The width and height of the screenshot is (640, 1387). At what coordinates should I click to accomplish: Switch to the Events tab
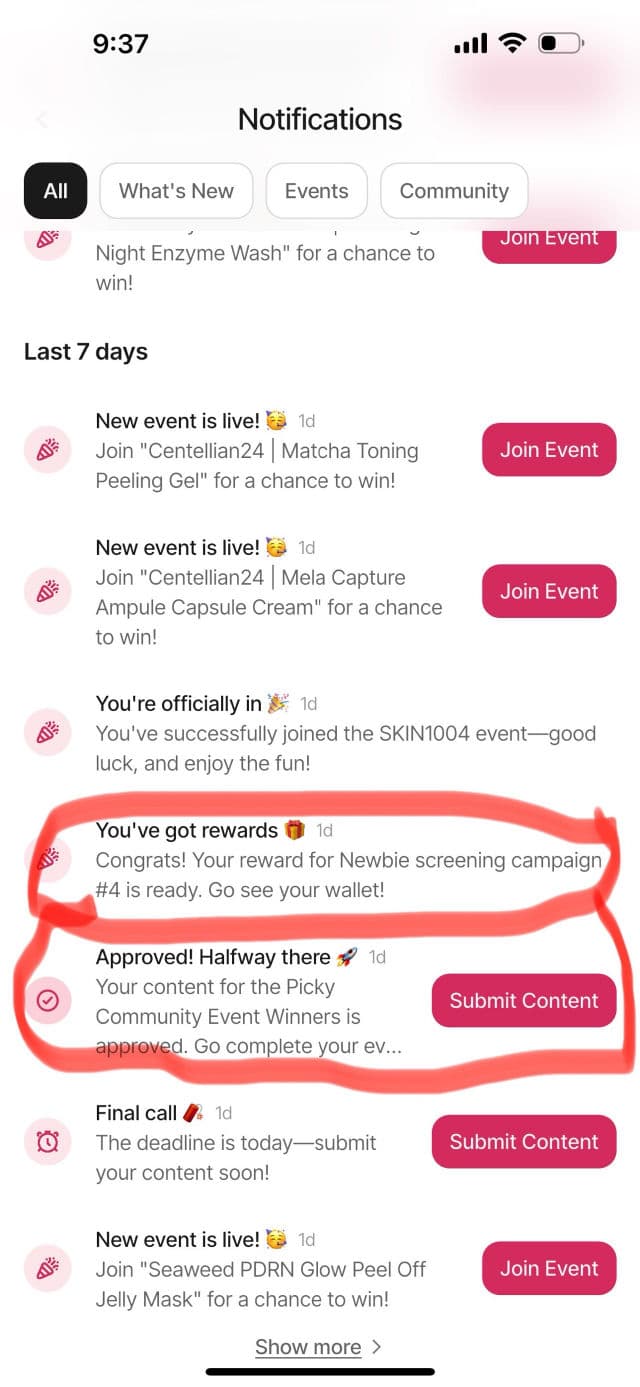click(x=316, y=191)
